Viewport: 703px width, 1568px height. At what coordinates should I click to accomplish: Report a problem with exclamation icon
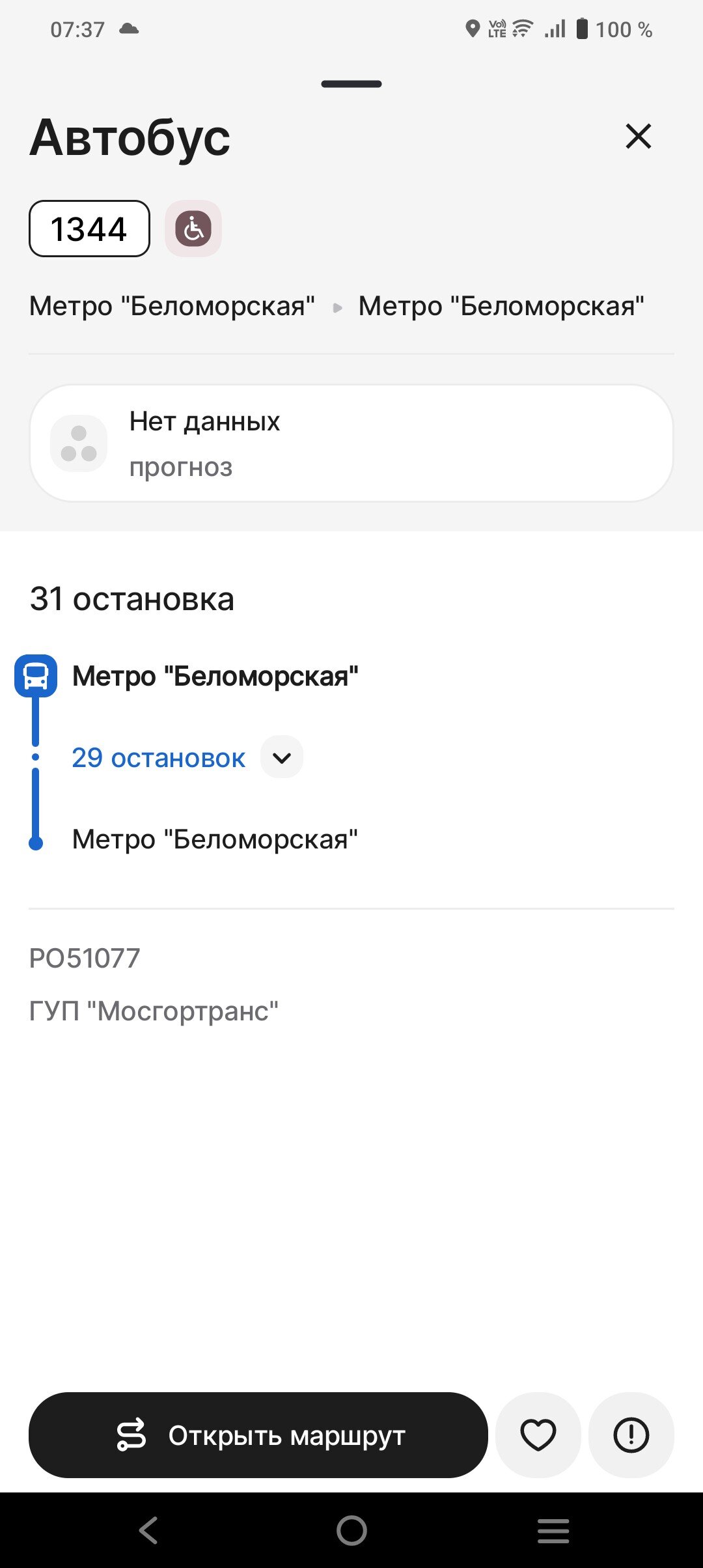click(x=631, y=1435)
